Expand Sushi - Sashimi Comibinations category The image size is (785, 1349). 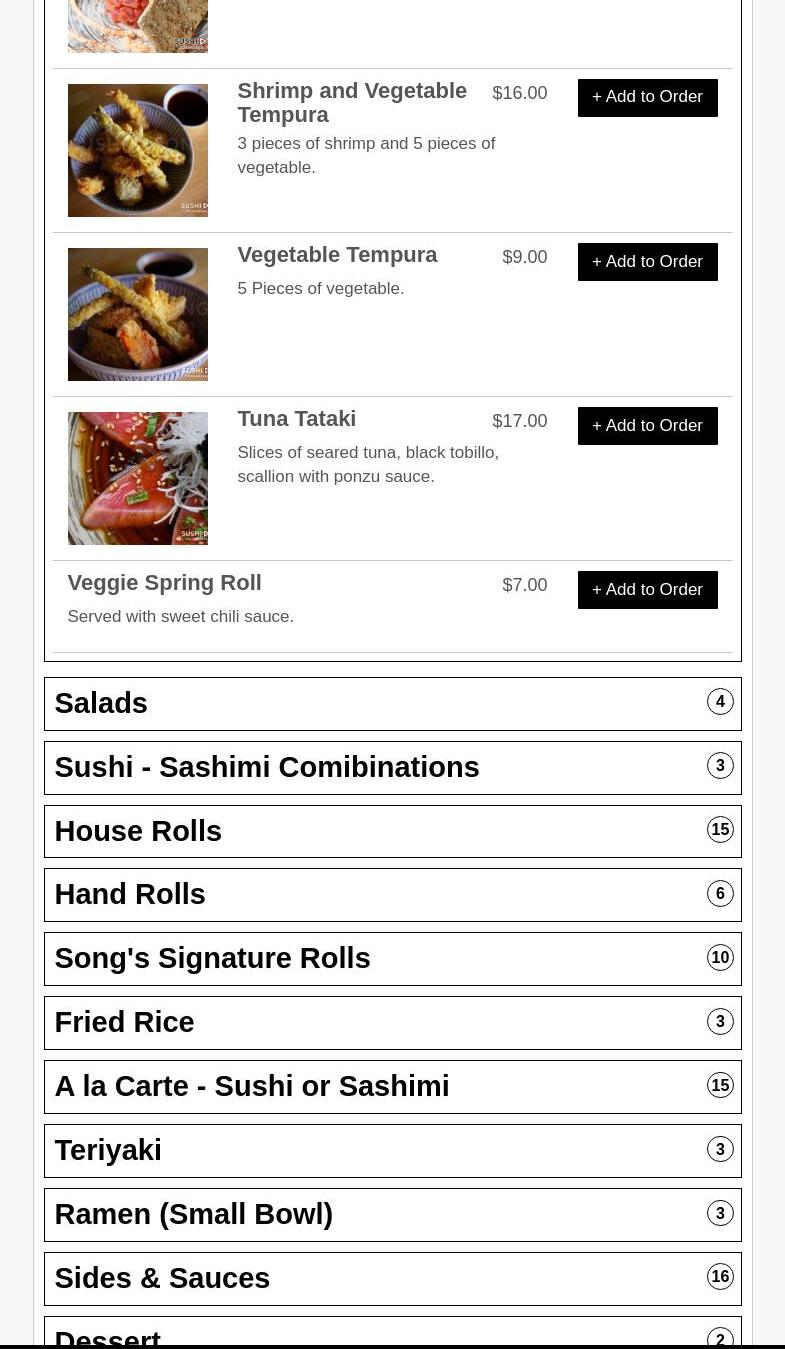[392, 768]
